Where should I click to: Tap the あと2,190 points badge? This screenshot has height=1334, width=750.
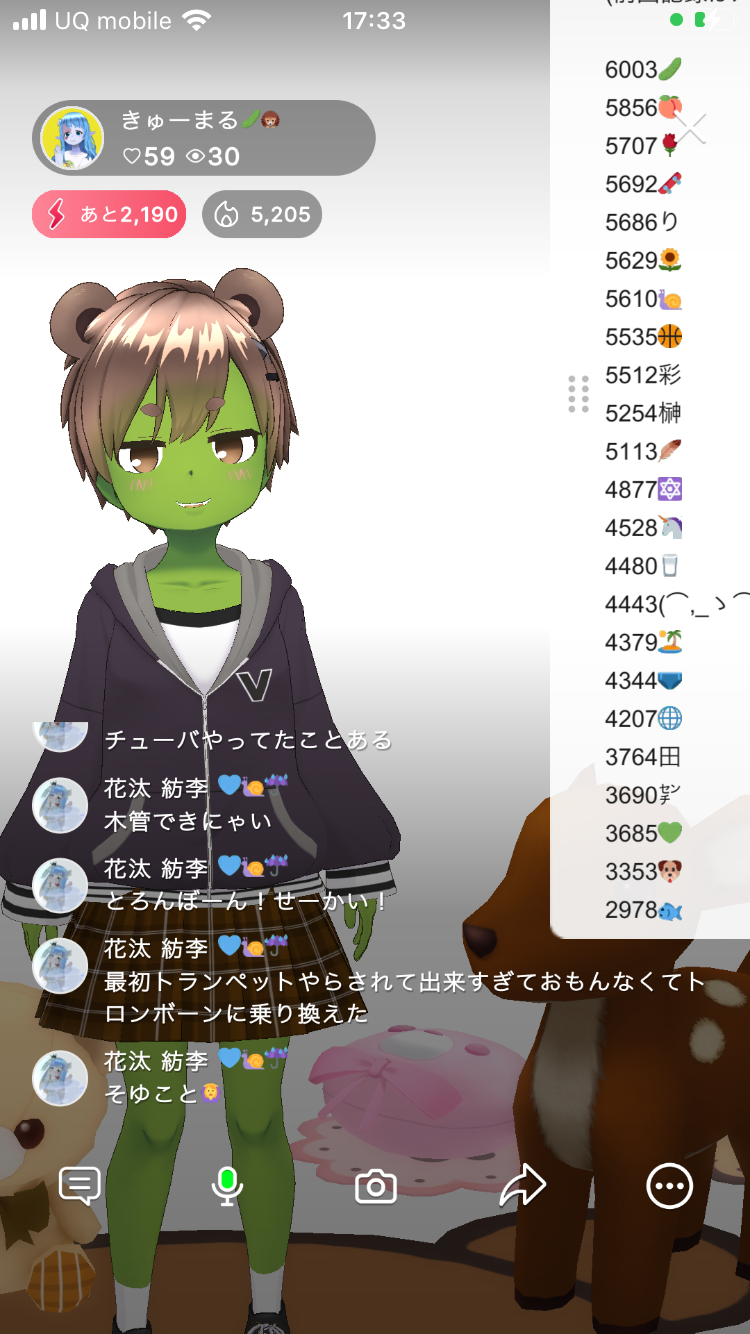[109, 214]
